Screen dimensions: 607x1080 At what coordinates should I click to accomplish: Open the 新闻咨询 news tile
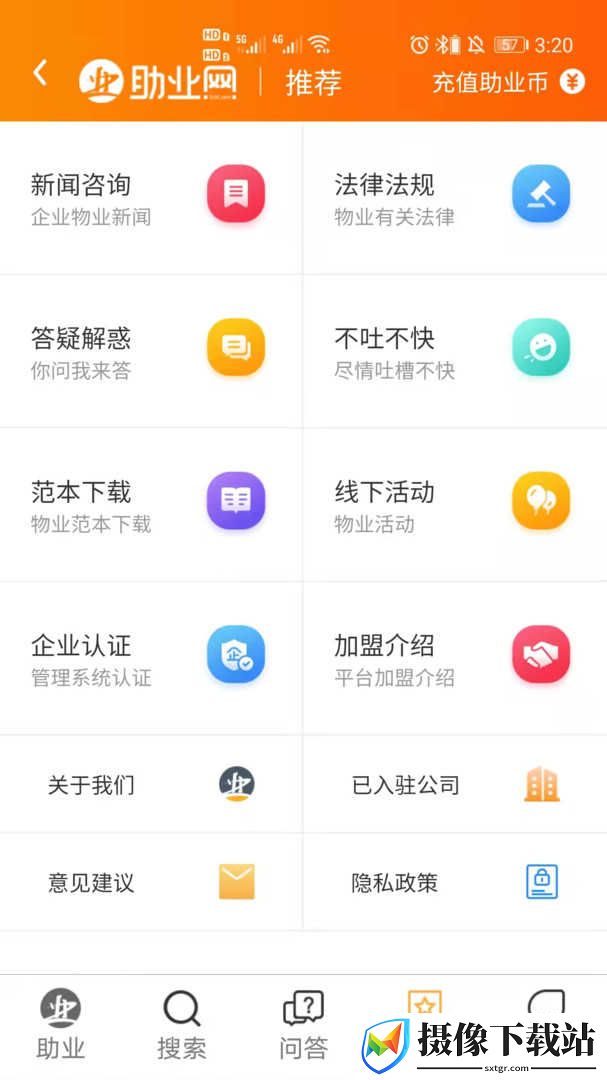pyautogui.click(x=151, y=198)
